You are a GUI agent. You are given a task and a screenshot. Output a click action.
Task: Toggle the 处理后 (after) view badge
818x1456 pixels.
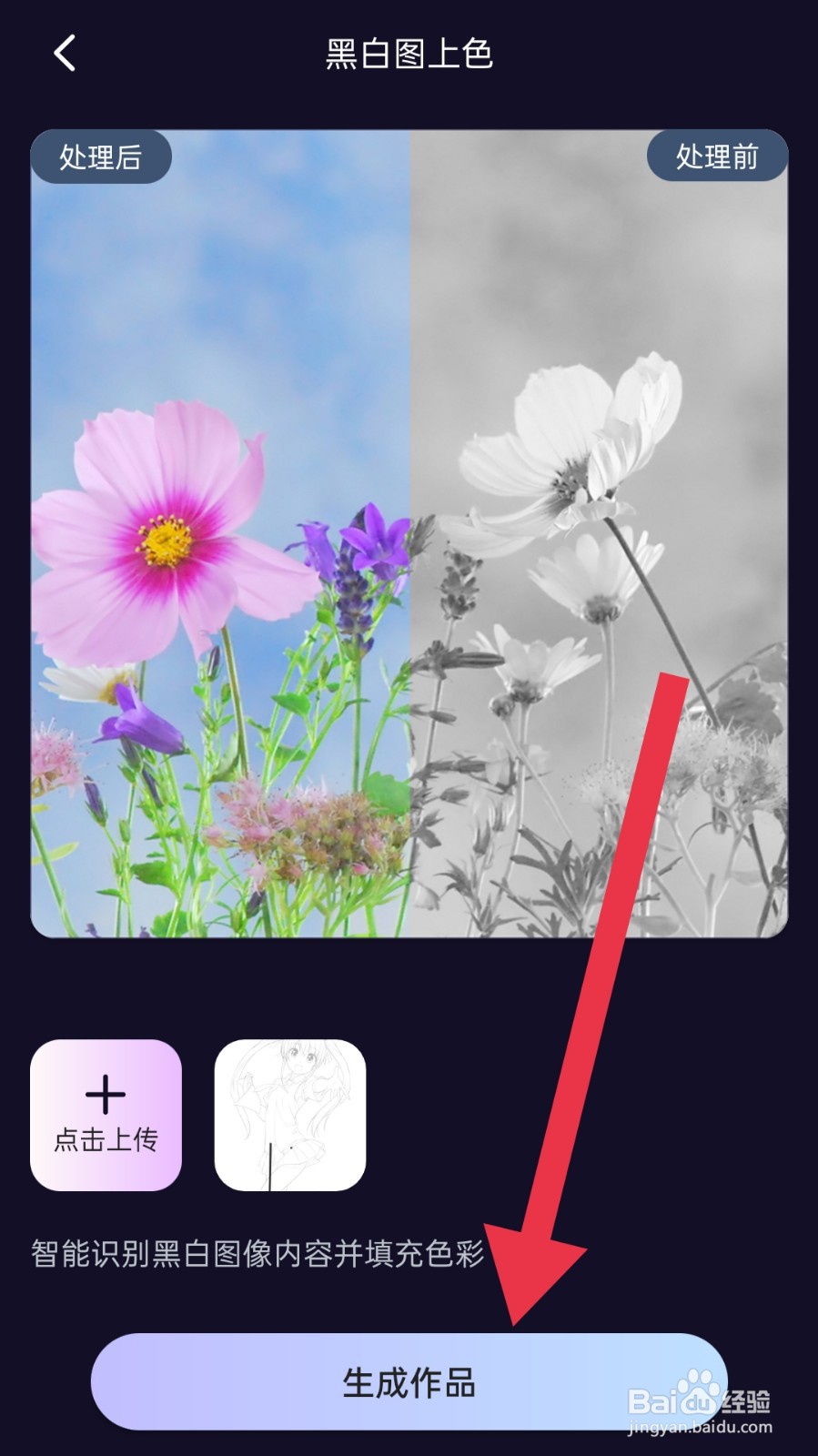[x=100, y=156]
